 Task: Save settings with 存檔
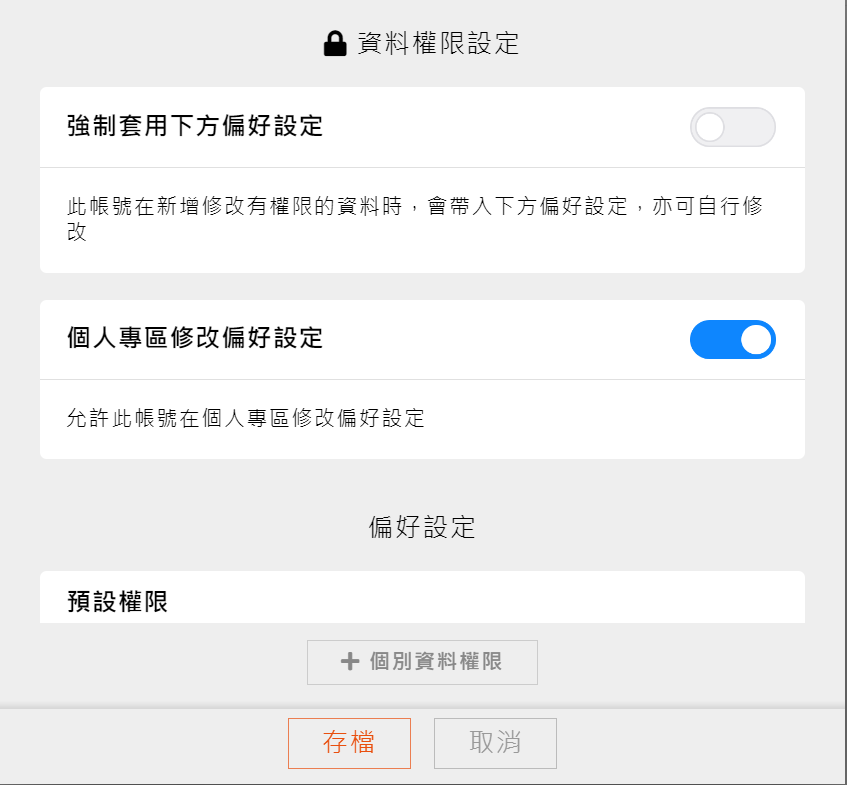click(349, 743)
